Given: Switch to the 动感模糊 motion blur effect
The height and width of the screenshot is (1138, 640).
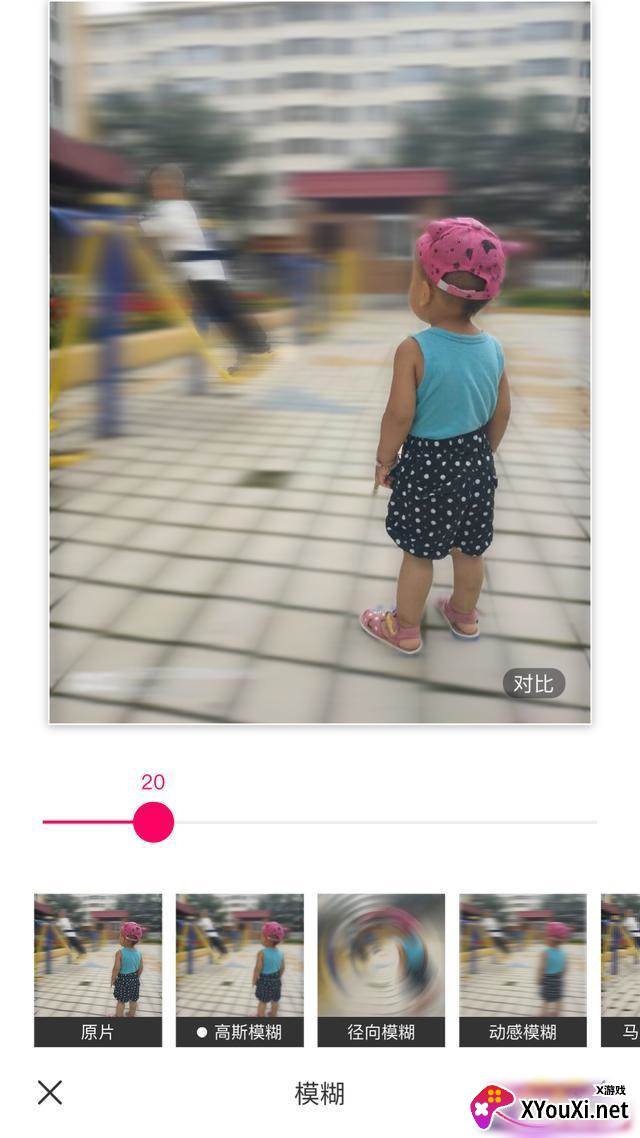Looking at the screenshot, I should point(522,969).
